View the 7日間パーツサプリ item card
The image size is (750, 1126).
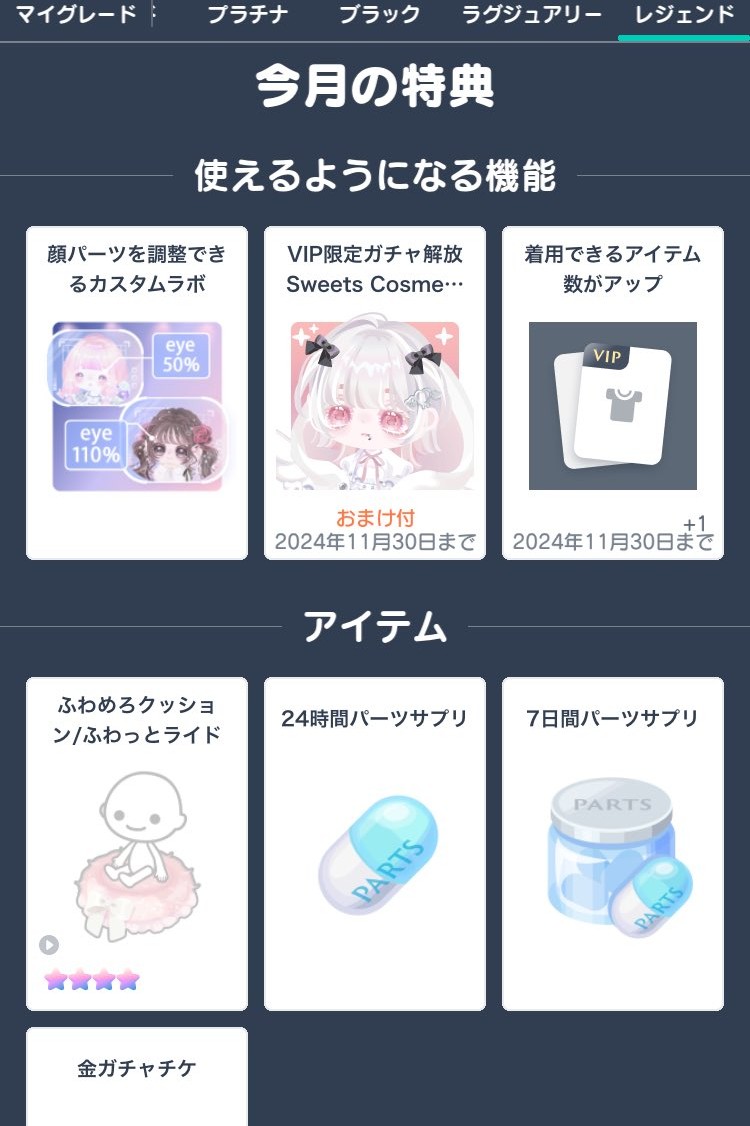click(x=612, y=843)
